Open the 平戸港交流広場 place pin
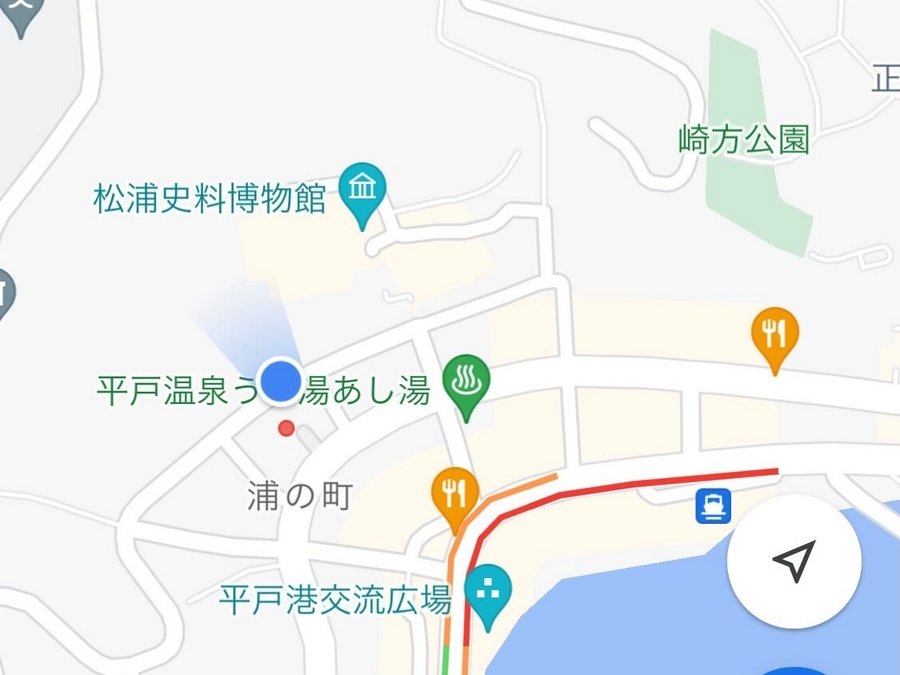The image size is (900, 675). pyautogui.click(x=487, y=592)
